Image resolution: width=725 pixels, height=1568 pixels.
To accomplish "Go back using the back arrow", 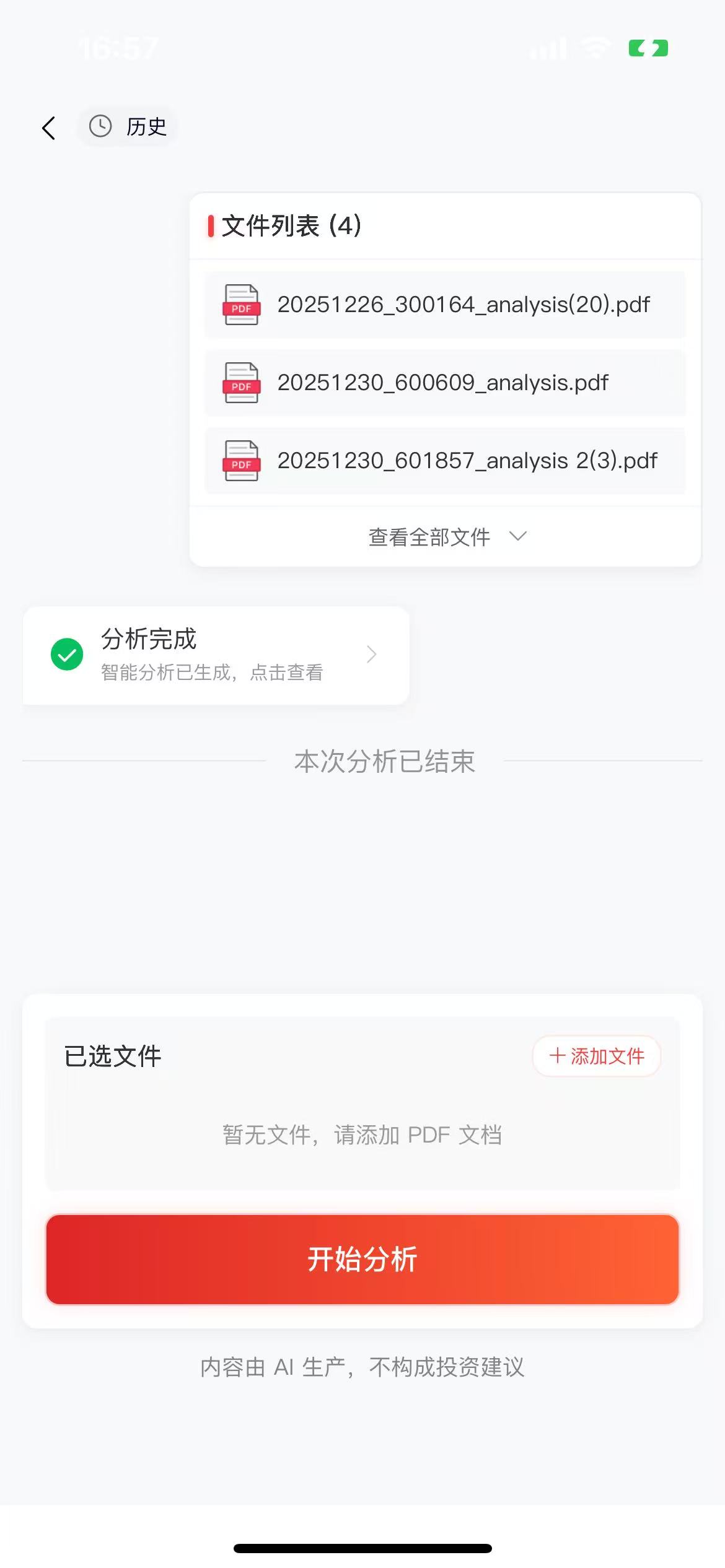I will [49, 128].
